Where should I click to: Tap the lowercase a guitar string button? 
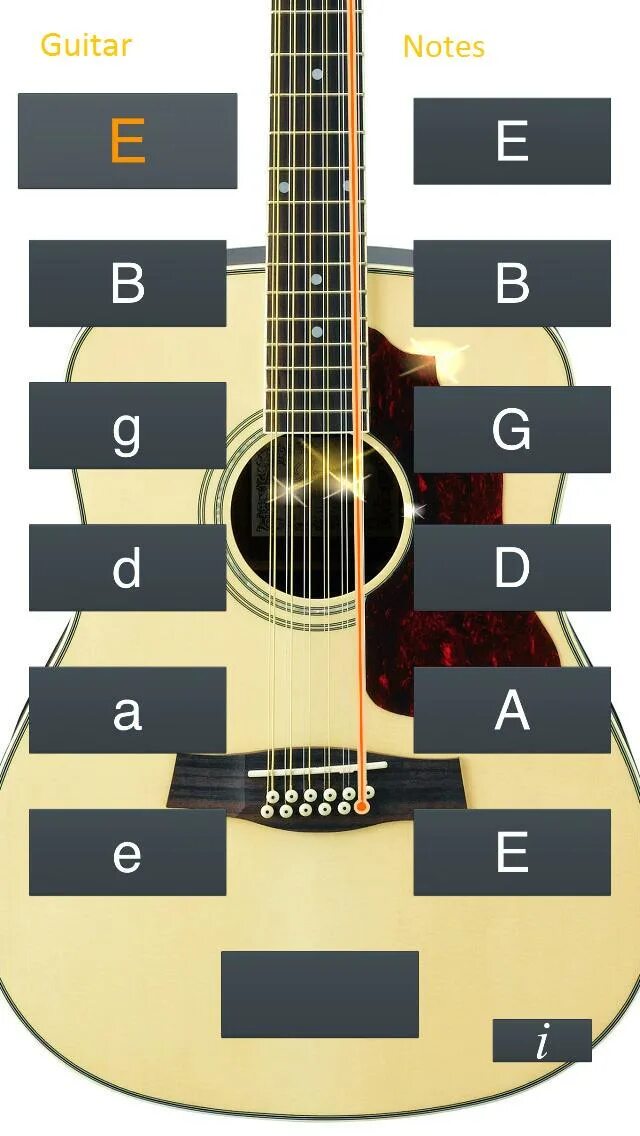tap(128, 710)
